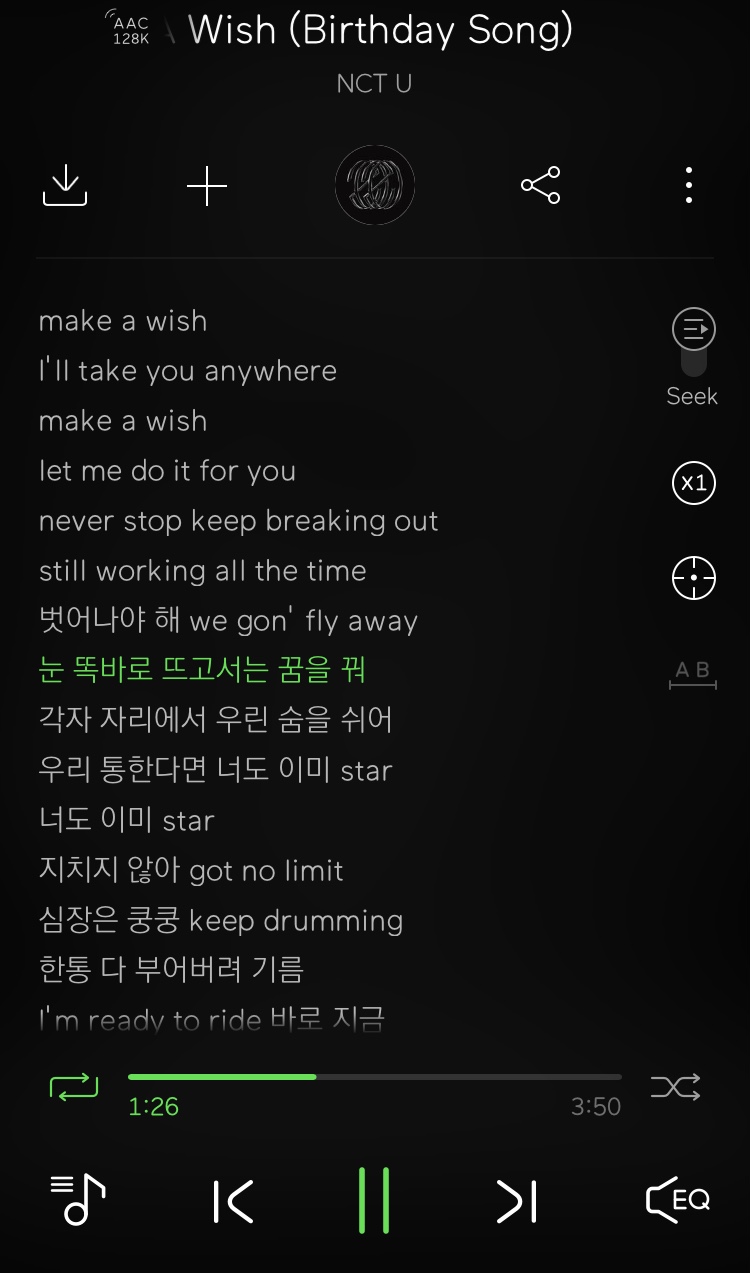Open the equalizer settings
Viewport: 750px width, 1273px height.
click(677, 1202)
